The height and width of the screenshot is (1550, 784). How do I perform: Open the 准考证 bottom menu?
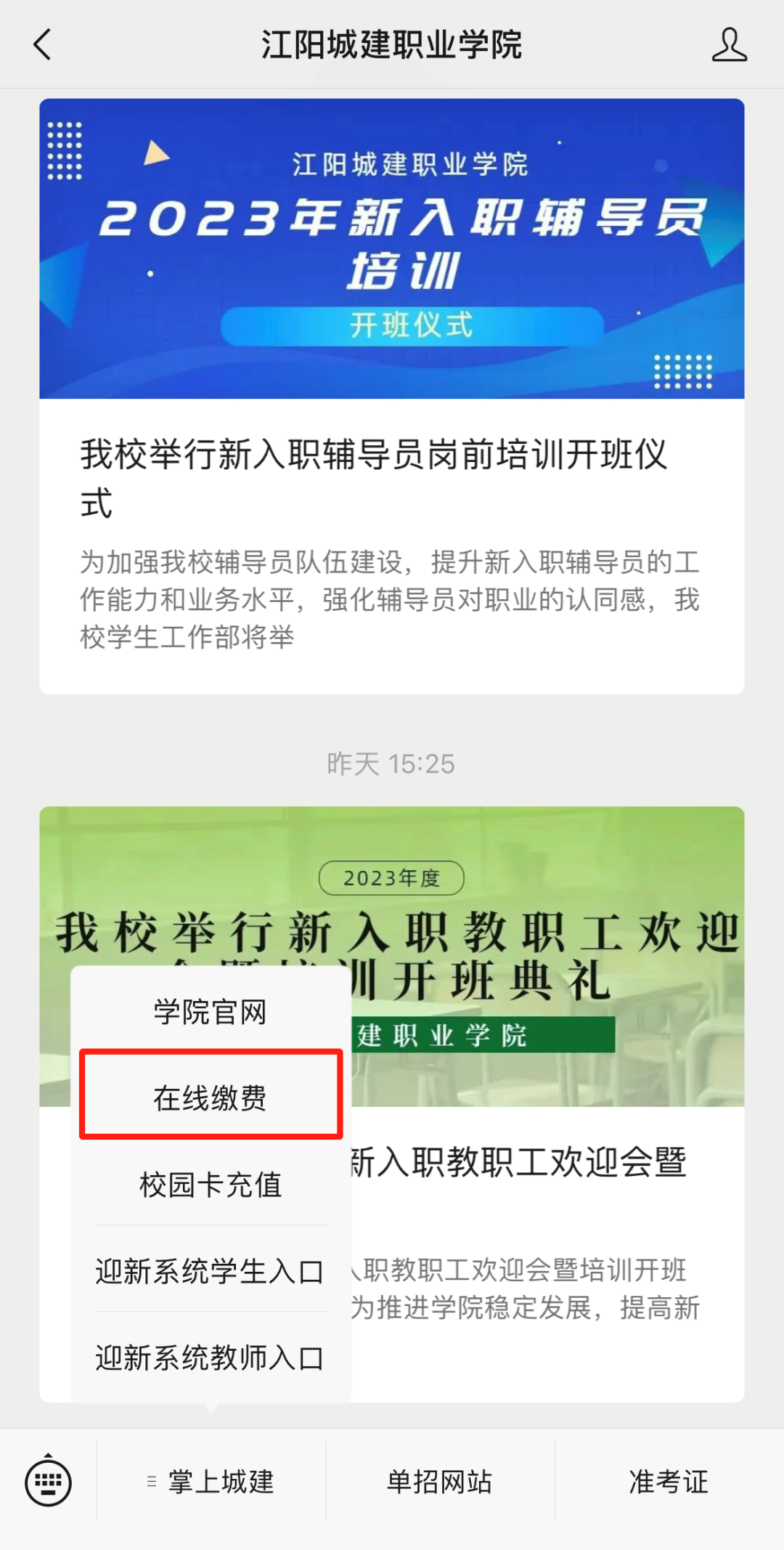(x=669, y=1482)
